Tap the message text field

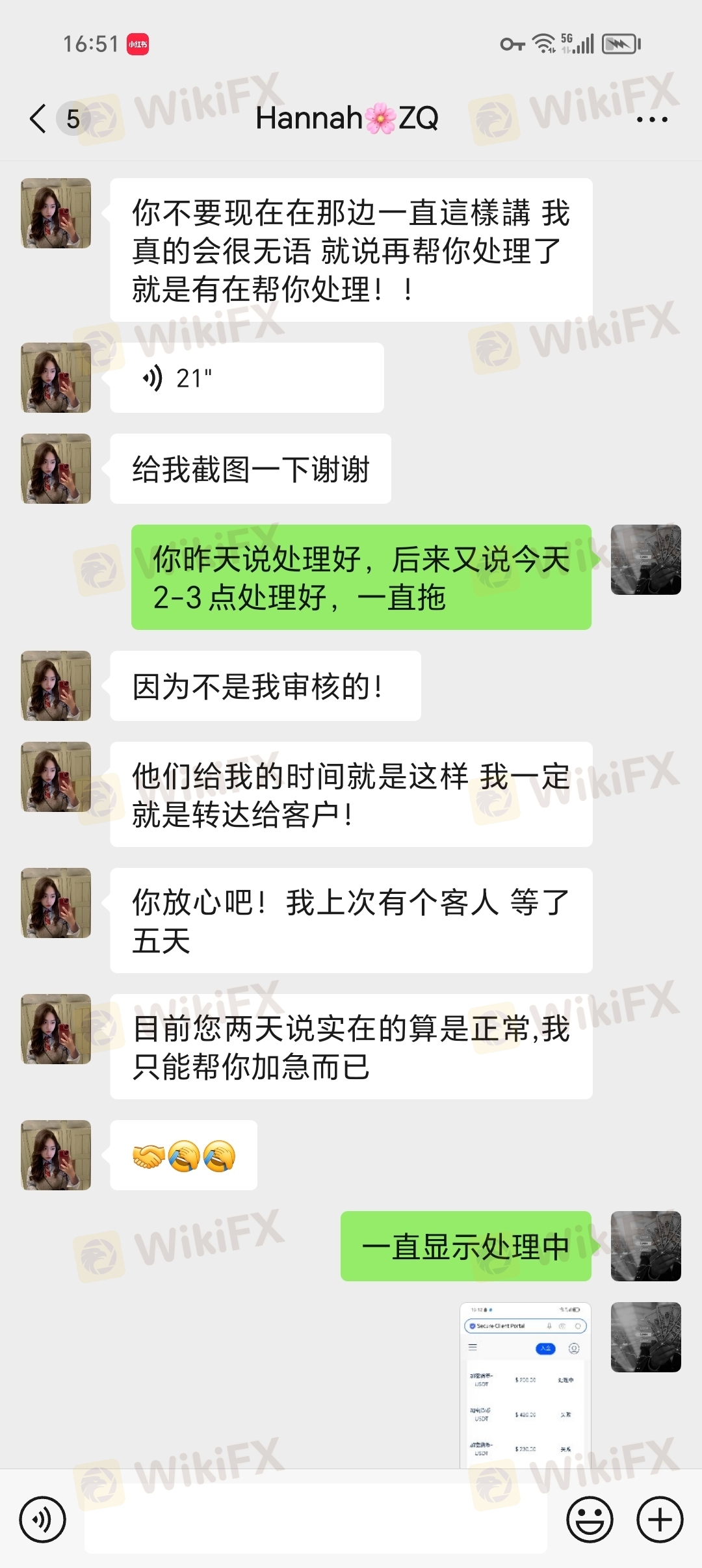click(315, 1520)
